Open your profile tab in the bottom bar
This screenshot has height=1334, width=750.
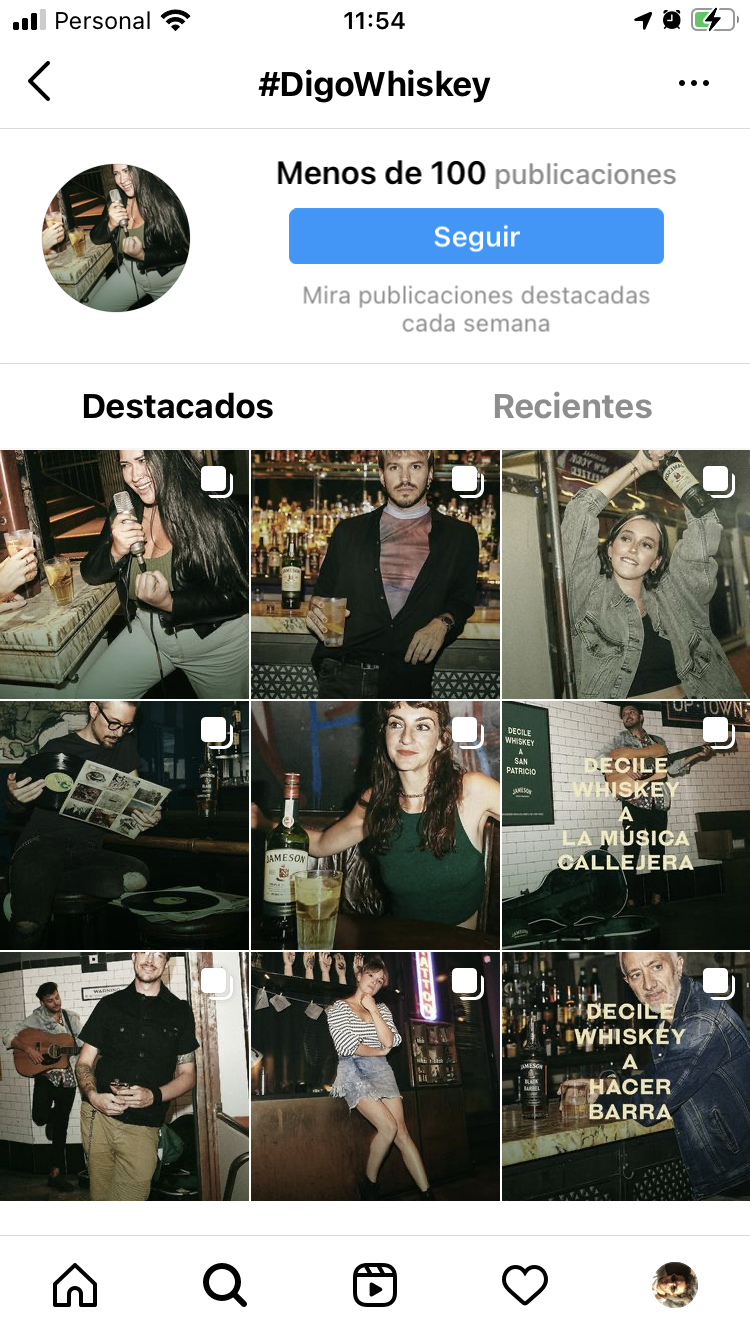(x=675, y=1285)
